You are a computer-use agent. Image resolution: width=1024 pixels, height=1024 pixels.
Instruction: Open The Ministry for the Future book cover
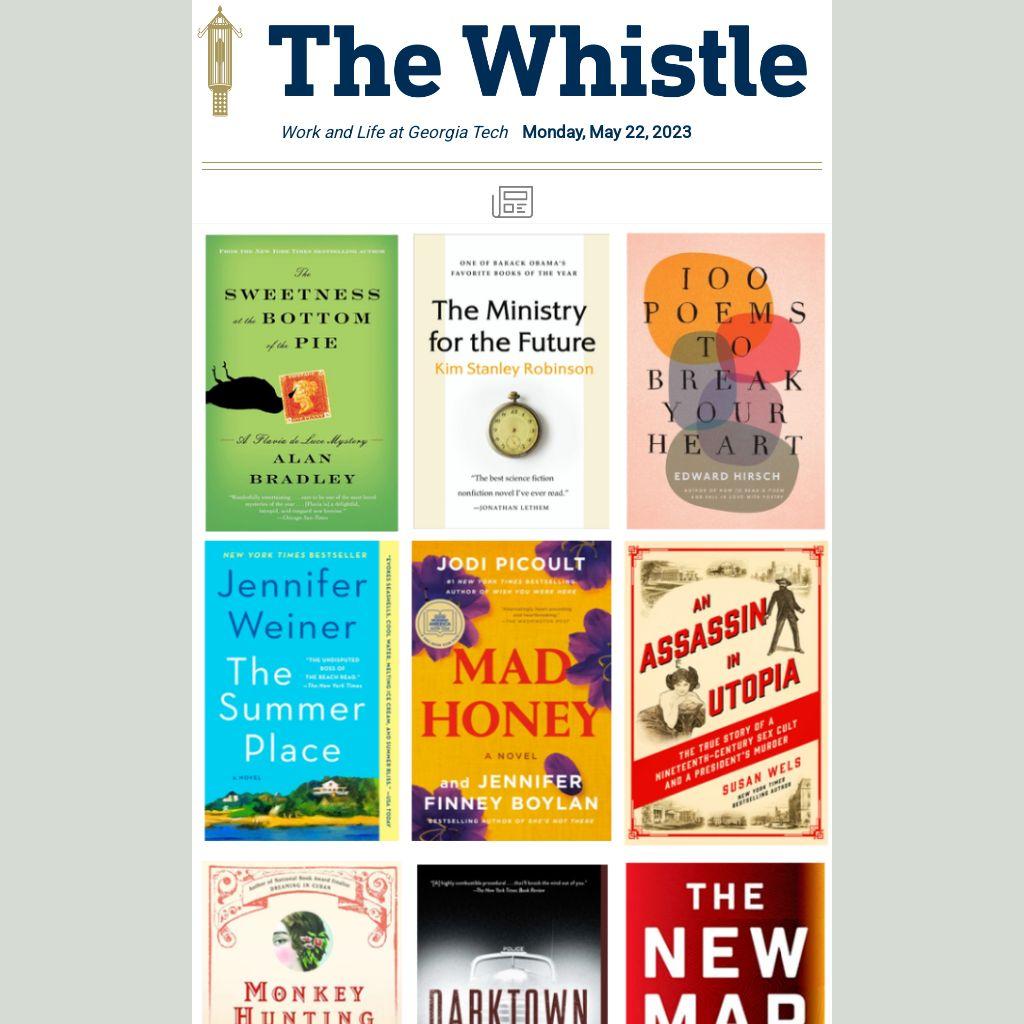click(511, 381)
